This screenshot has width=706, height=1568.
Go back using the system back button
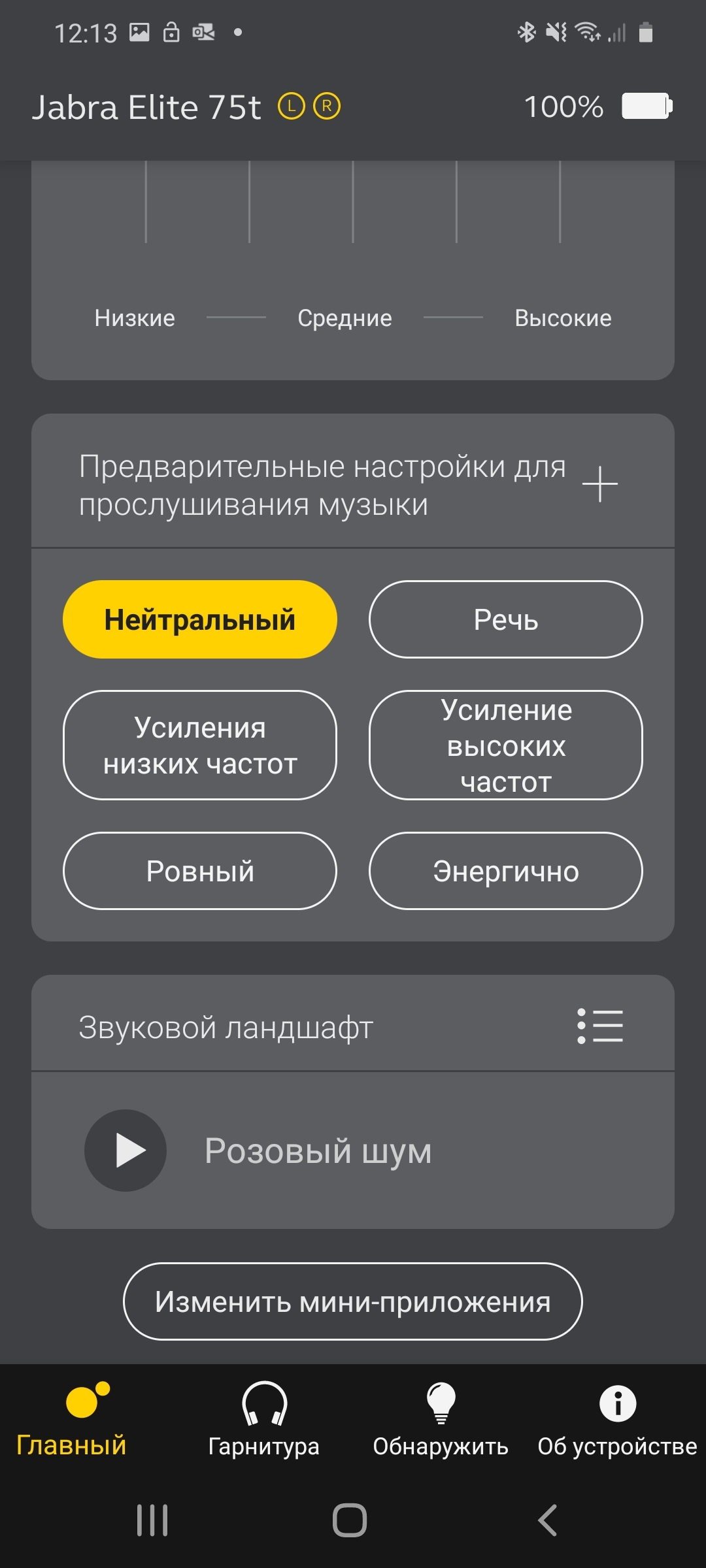click(548, 1520)
